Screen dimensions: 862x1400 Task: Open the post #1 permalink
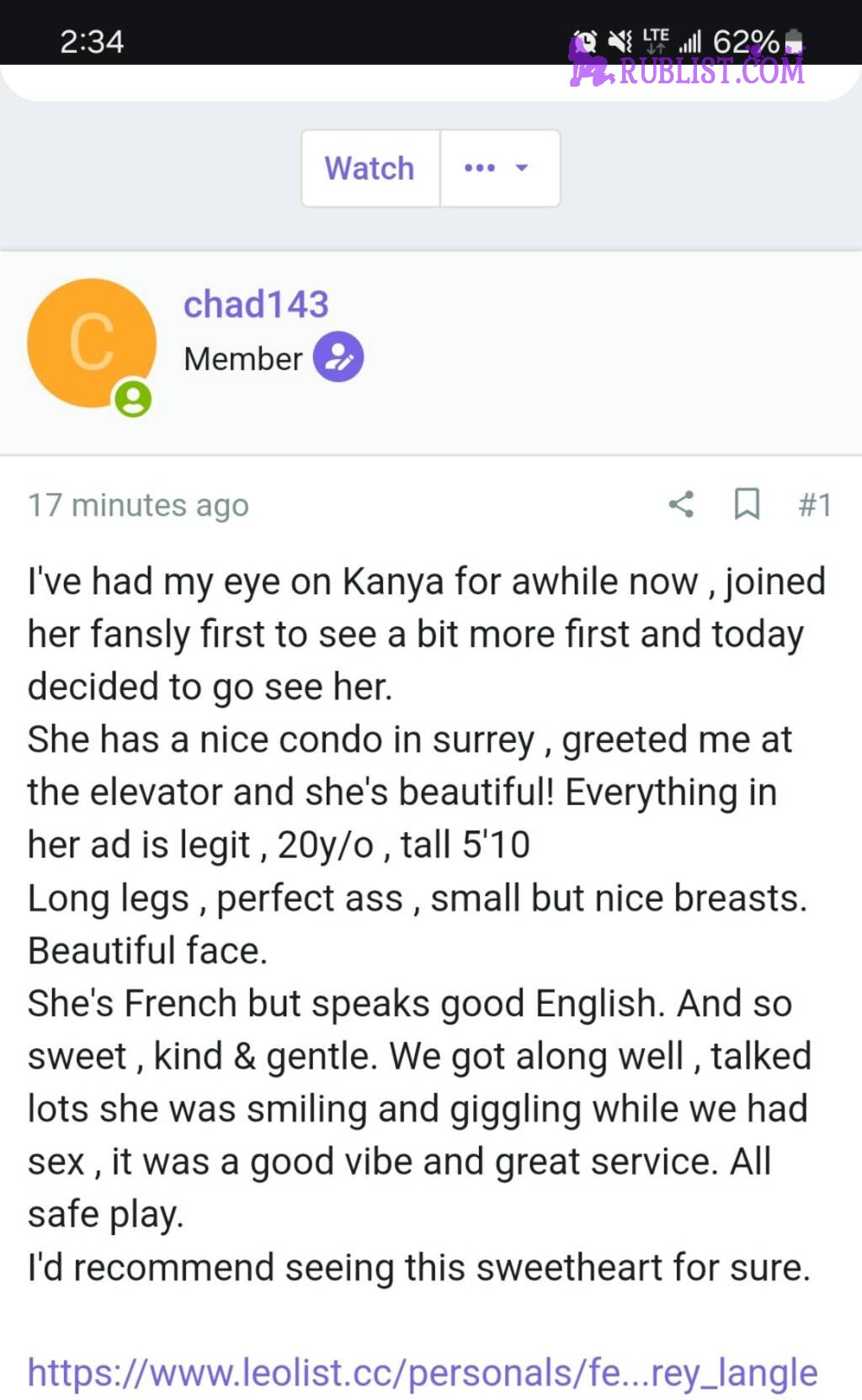(x=815, y=505)
